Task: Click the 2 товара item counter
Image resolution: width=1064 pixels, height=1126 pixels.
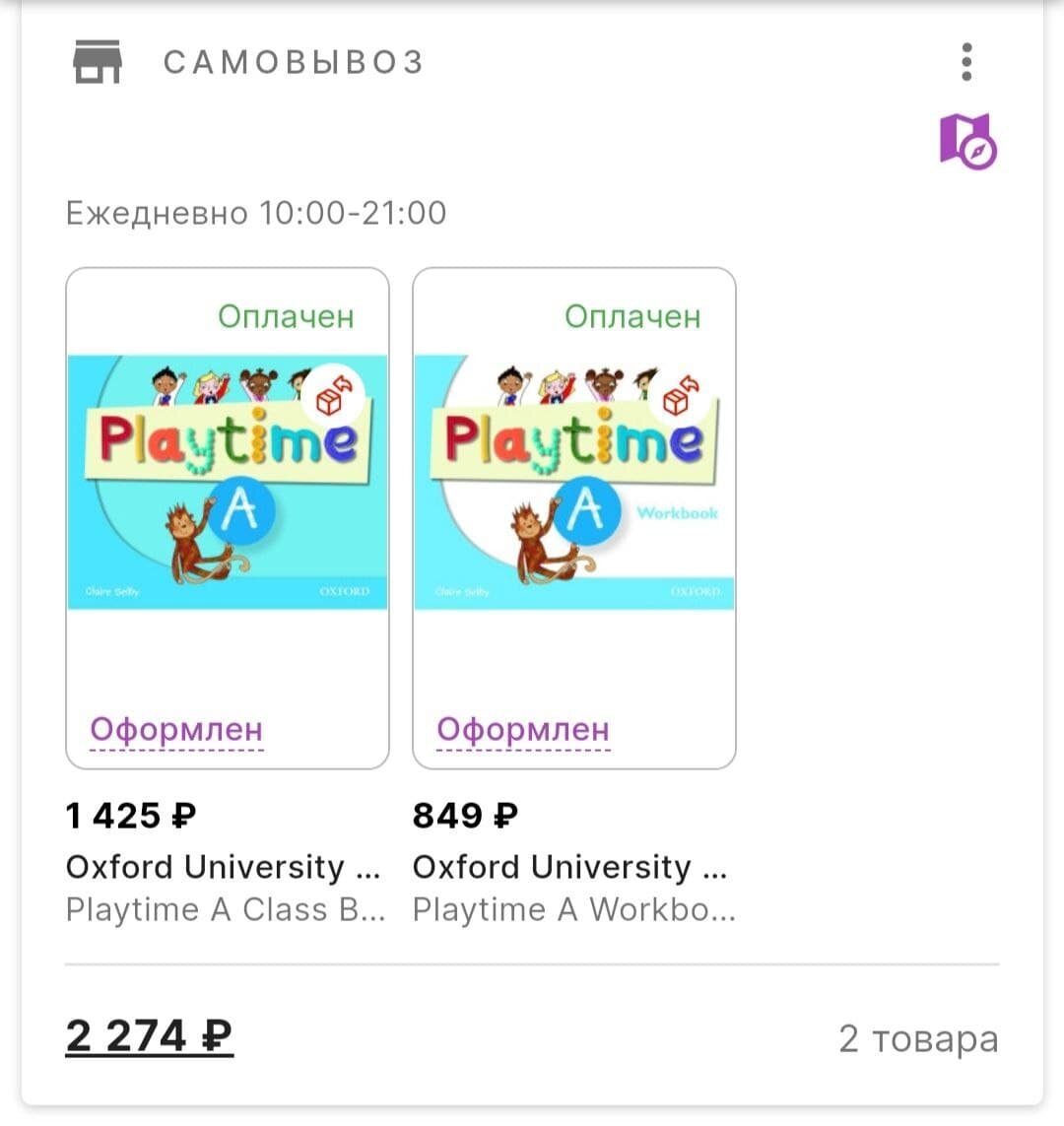Action: tap(918, 1037)
